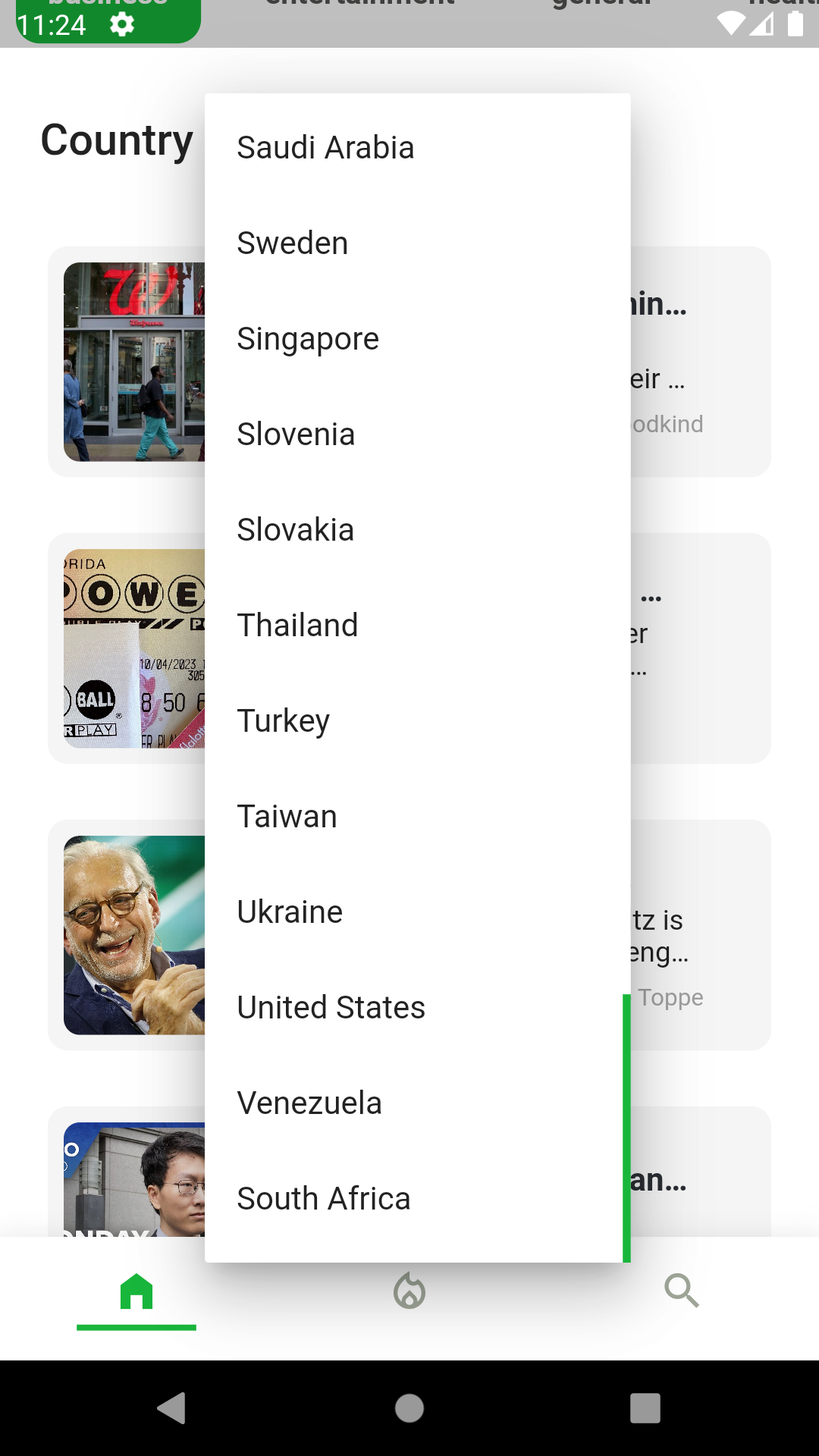The height and width of the screenshot is (1456, 819).
Task: Pick Taiwan from the options
Action: tap(286, 815)
